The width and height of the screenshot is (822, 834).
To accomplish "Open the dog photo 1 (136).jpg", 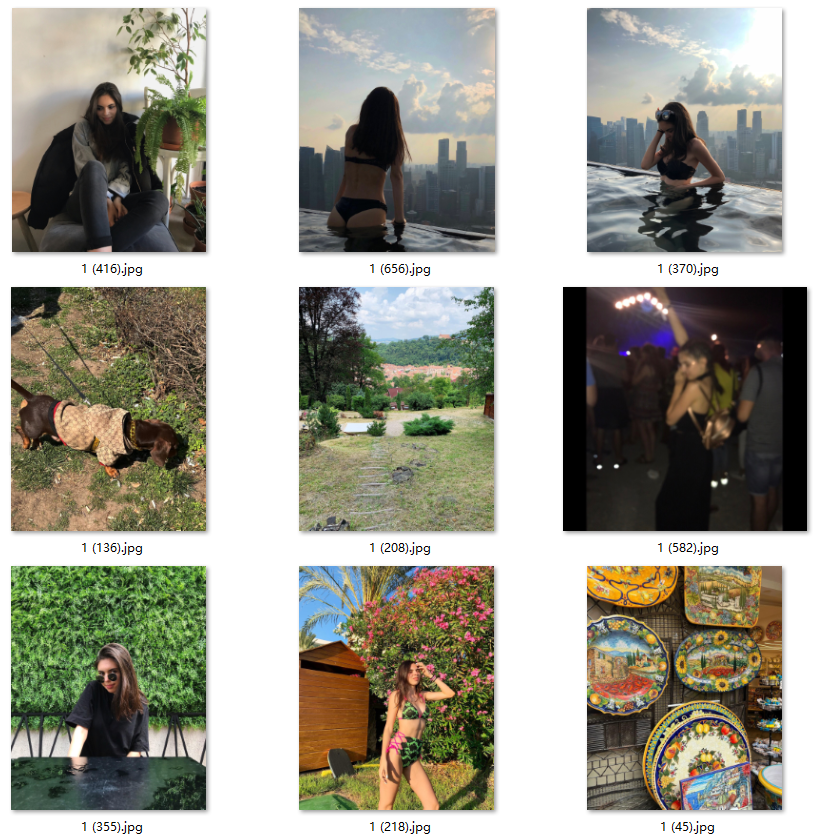I will (109, 409).
